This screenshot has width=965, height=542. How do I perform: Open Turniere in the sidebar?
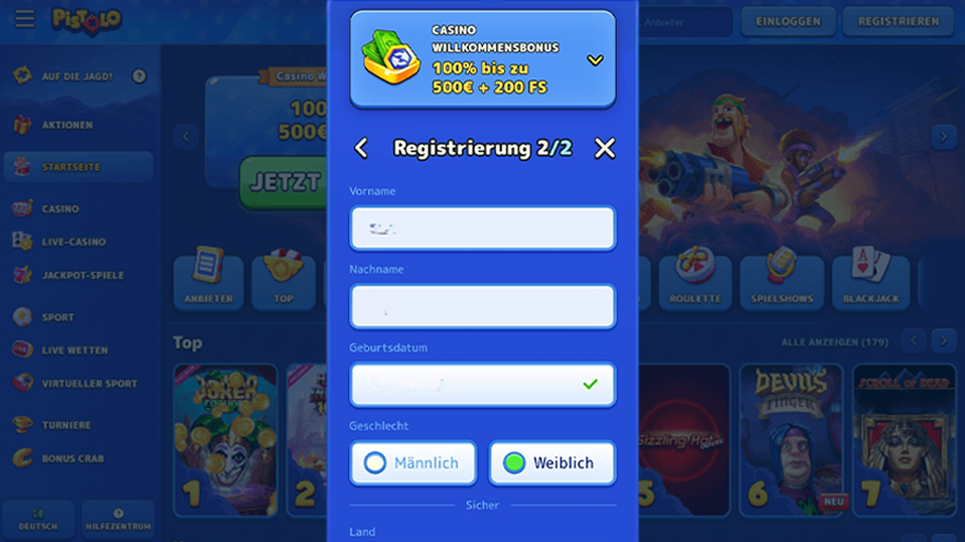point(66,425)
